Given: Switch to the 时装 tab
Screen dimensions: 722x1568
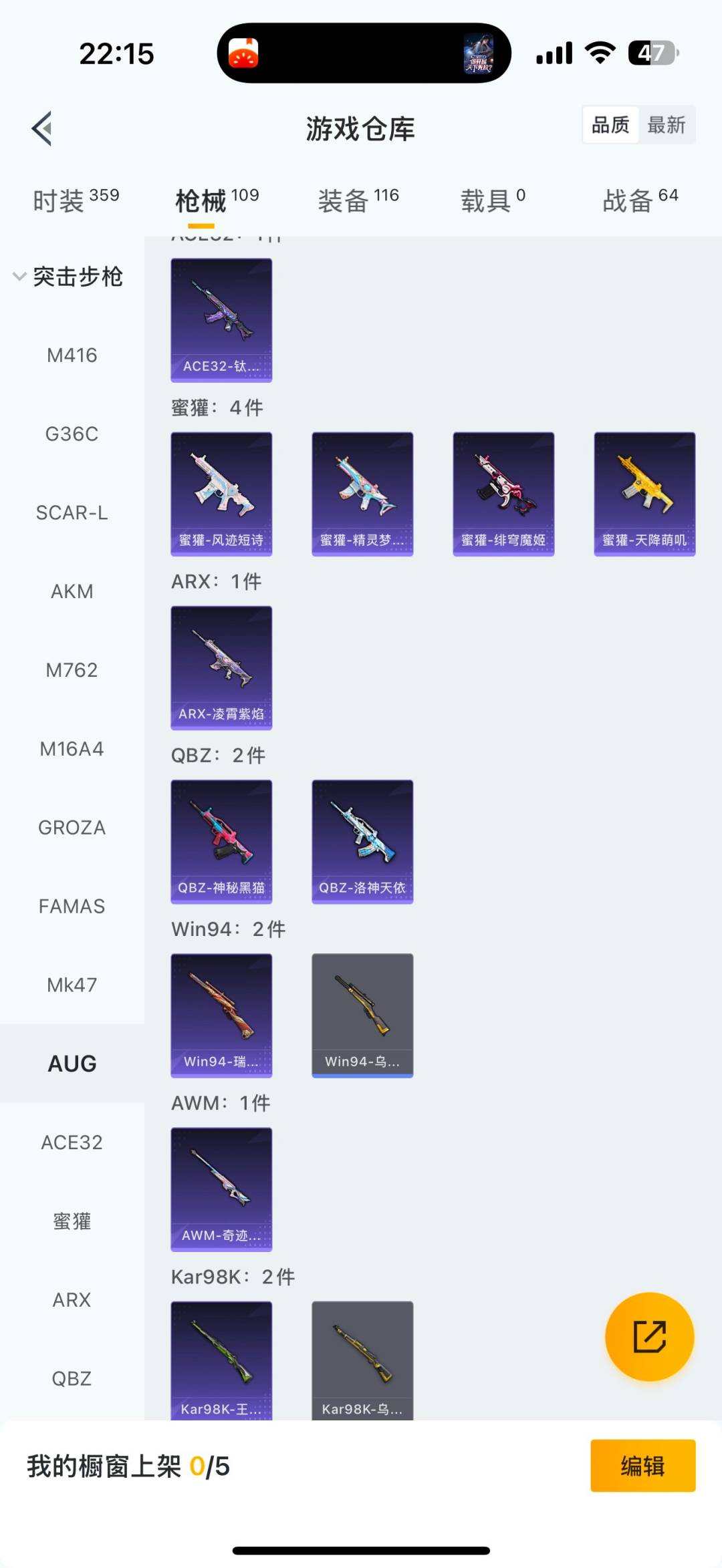Looking at the screenshot, I should [x=76, y=200].
